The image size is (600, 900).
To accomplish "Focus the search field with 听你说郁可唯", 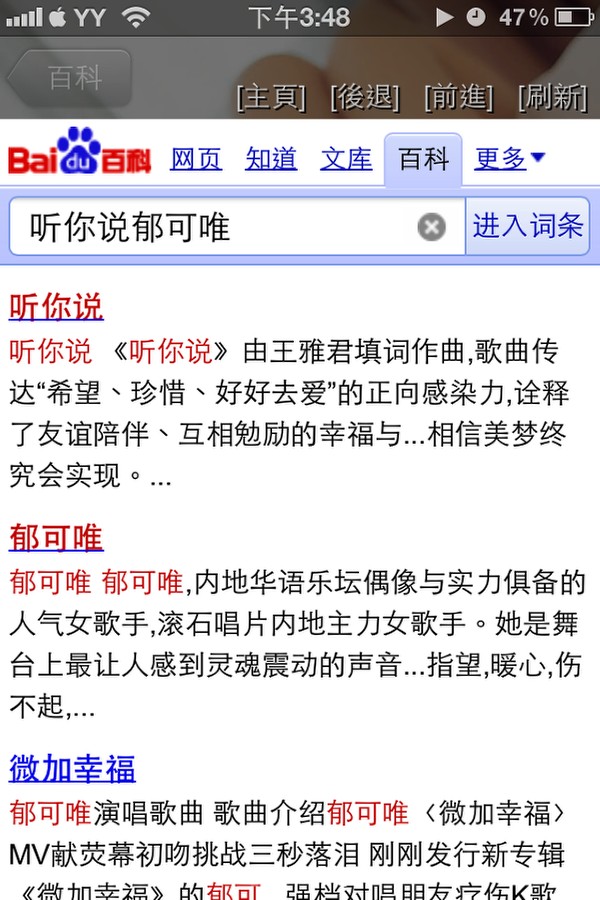I will coord(215,228).
